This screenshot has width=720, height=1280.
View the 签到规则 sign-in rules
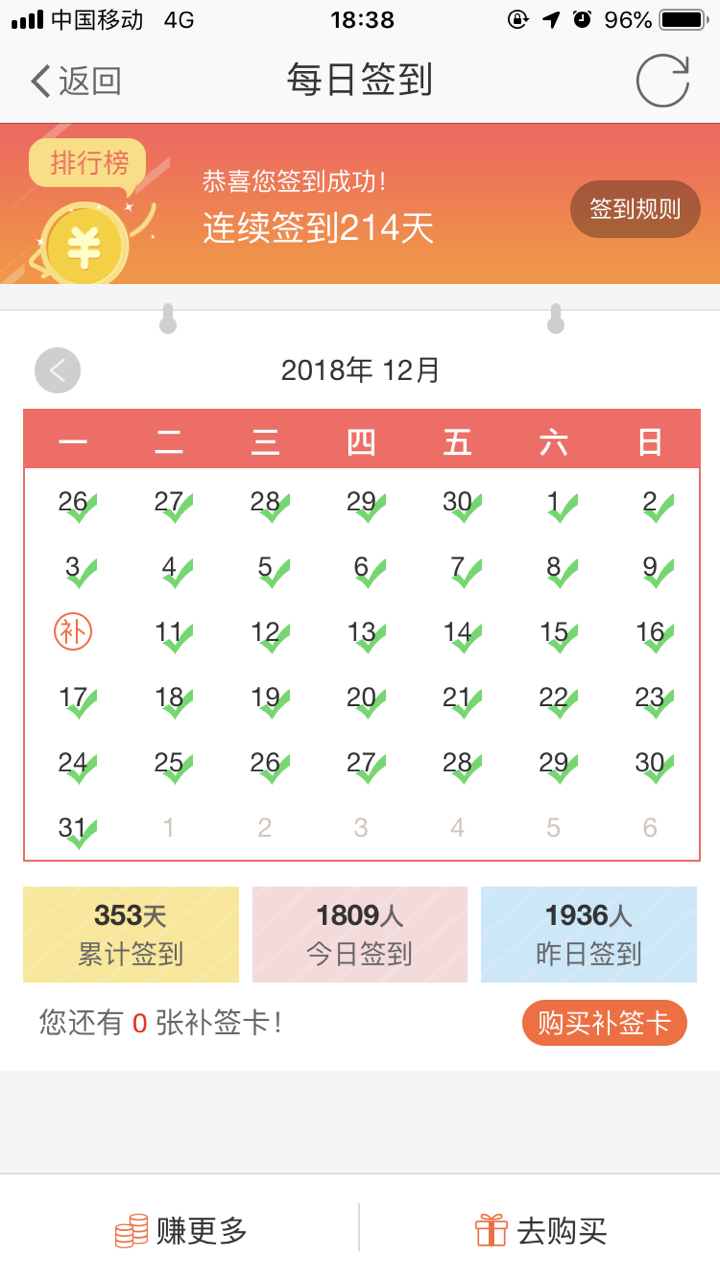coord(635,209)
